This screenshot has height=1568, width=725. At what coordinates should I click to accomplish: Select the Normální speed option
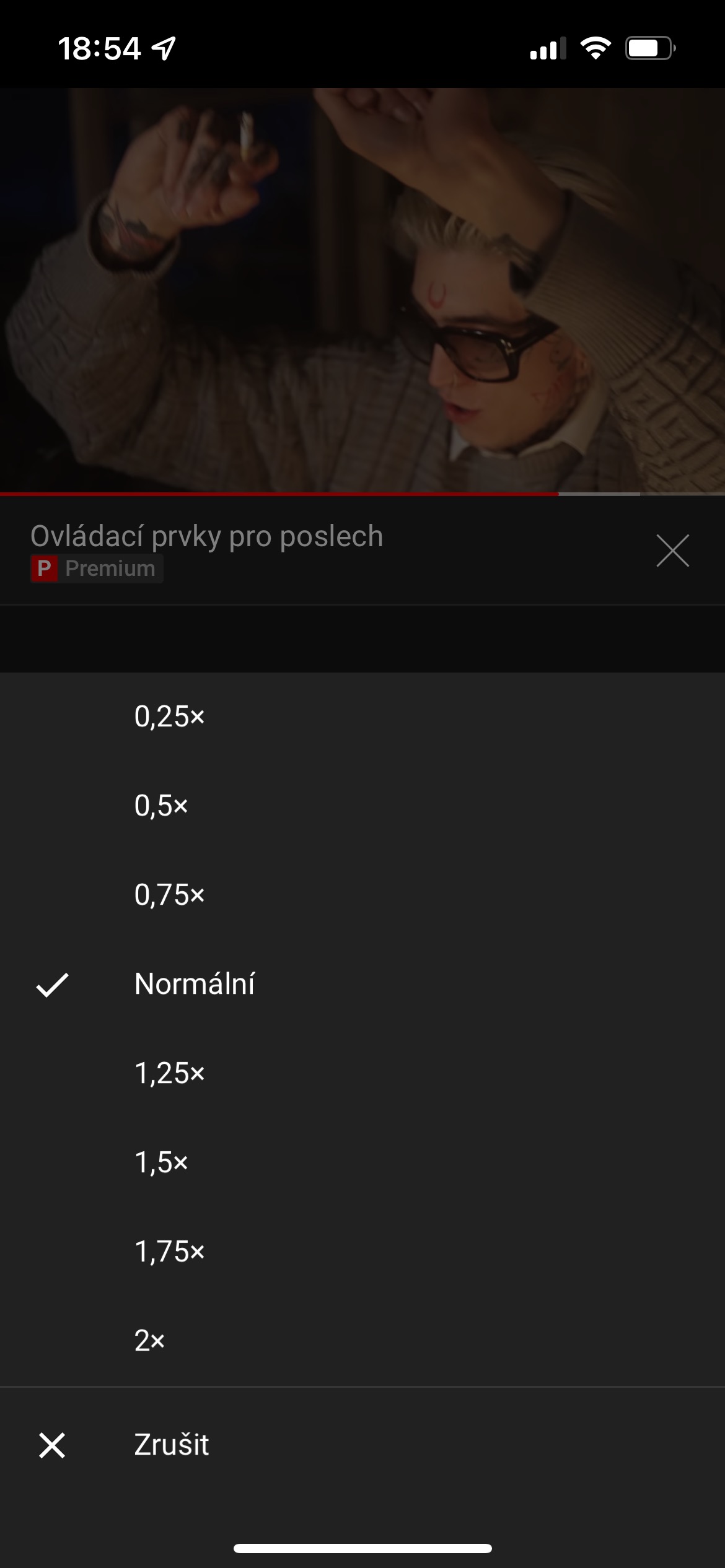pyautogui.click(x=362, y=984)
